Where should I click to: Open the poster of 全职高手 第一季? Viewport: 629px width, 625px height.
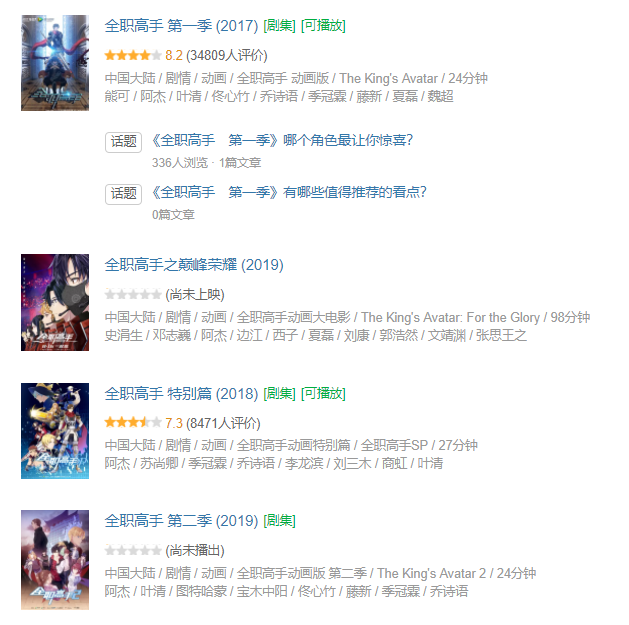pos(48,63)
